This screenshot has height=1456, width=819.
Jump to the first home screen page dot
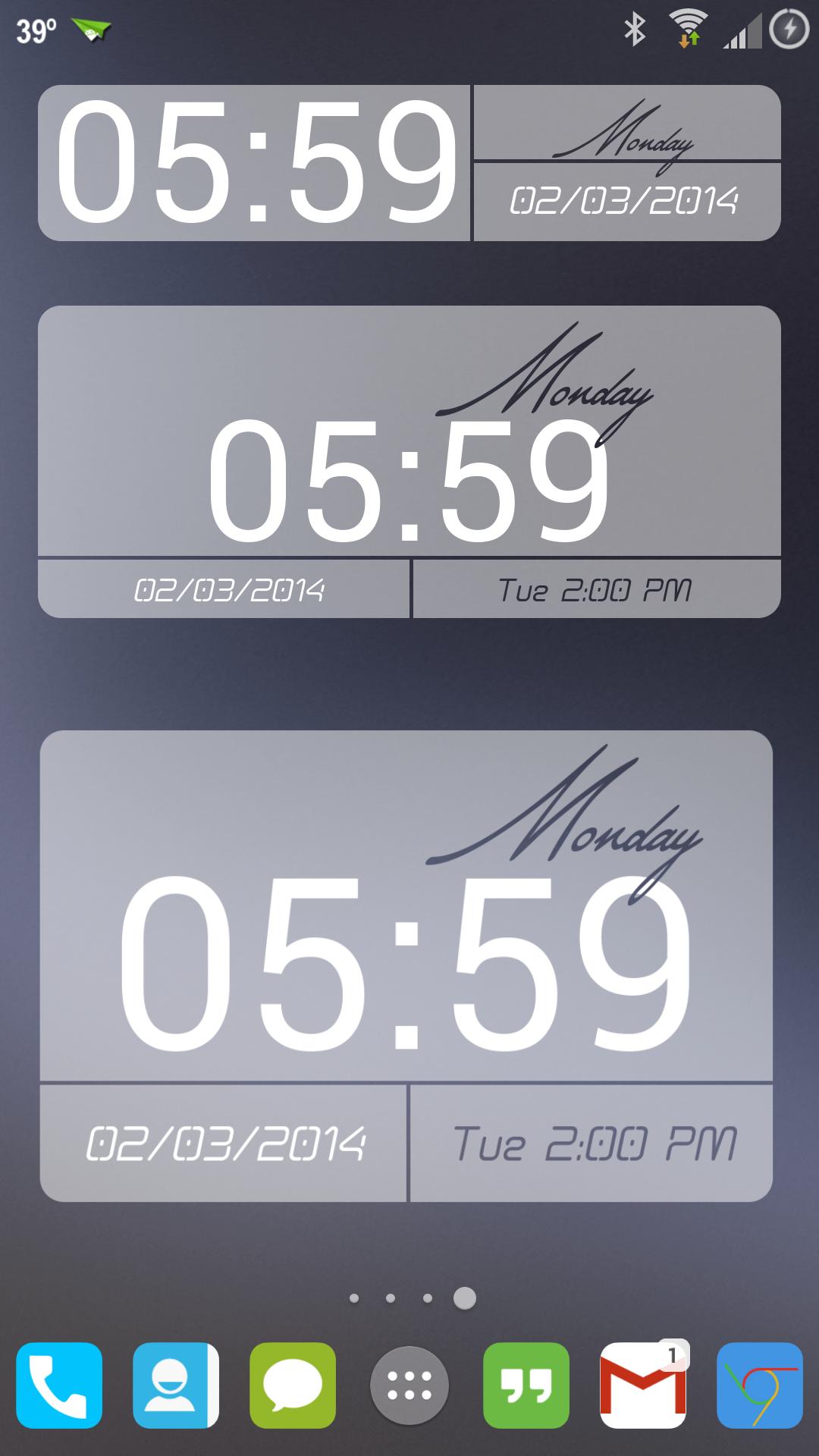coord(354,1298)
